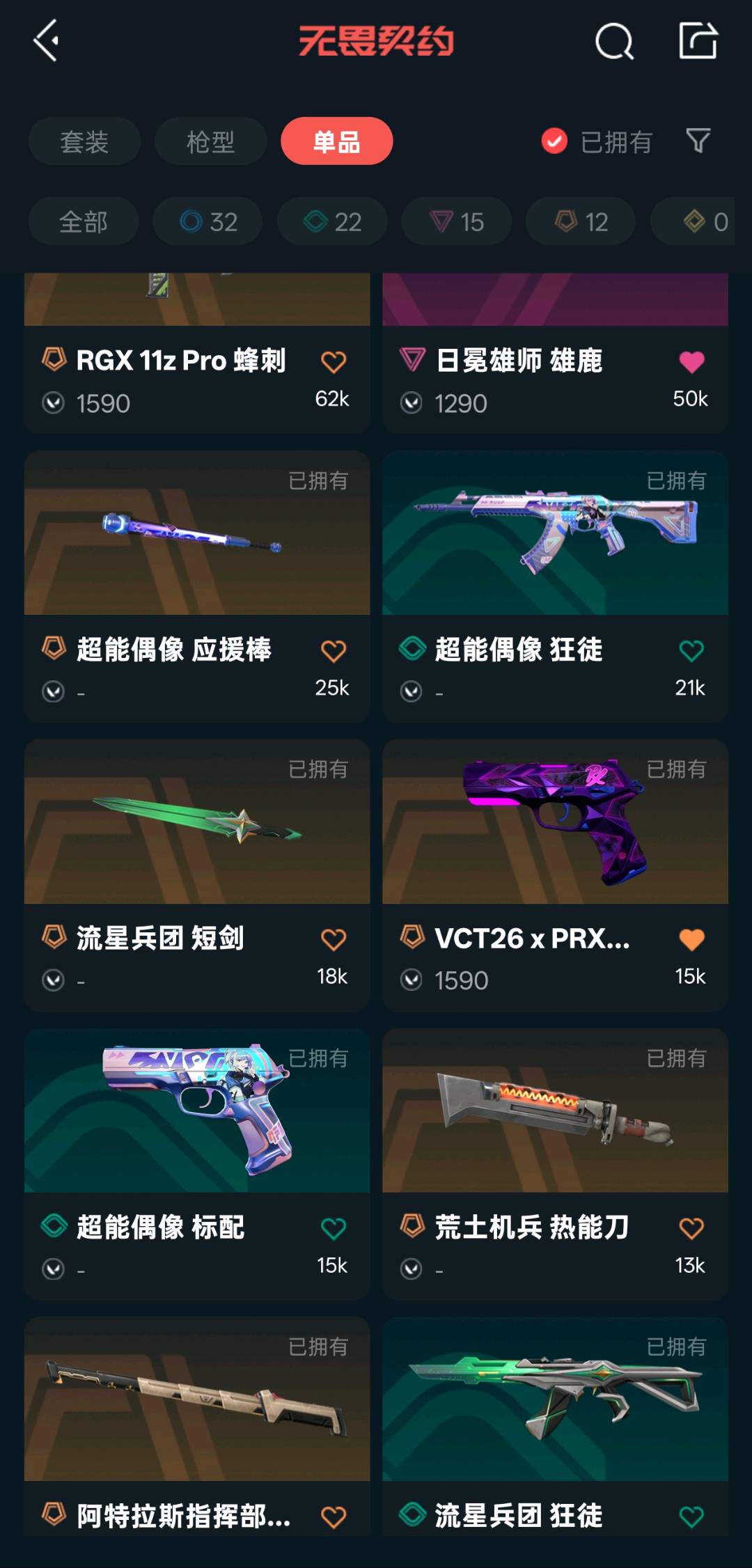752x1568 pixels.
Task: Filter by the chip showing 22
Action: 332,221
